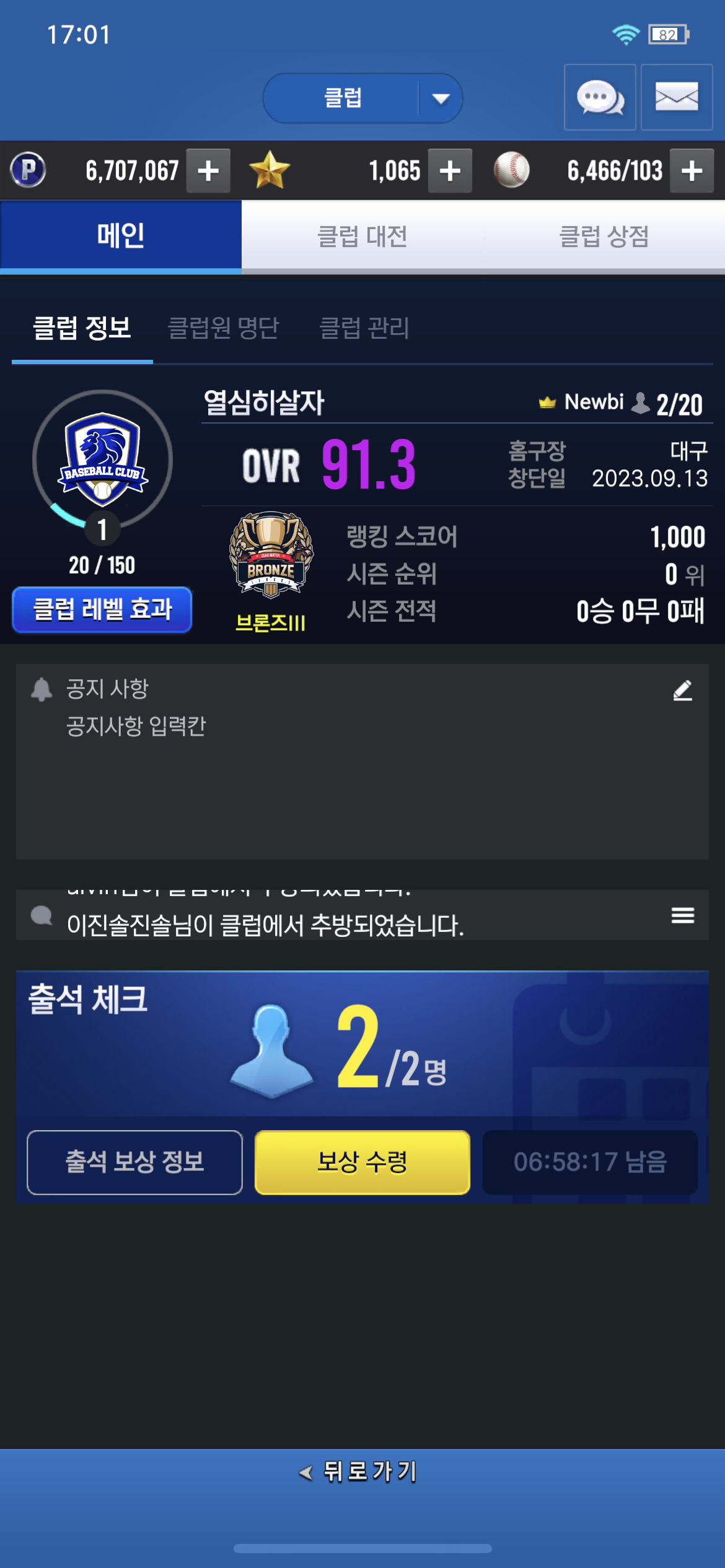Select the 메인 tab
The image size is (725, 1568).
tap(121, 236)
